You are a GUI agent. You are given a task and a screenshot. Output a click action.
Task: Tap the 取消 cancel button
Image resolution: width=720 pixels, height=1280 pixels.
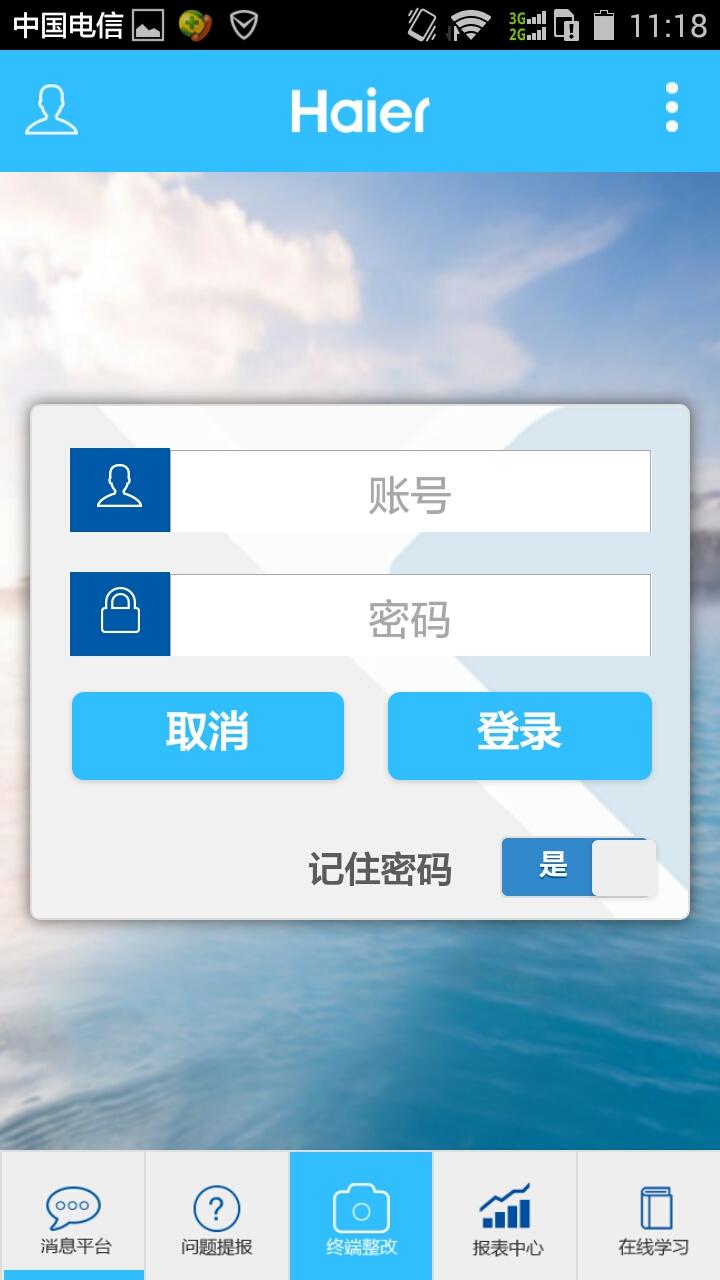(x=208, y=735)
